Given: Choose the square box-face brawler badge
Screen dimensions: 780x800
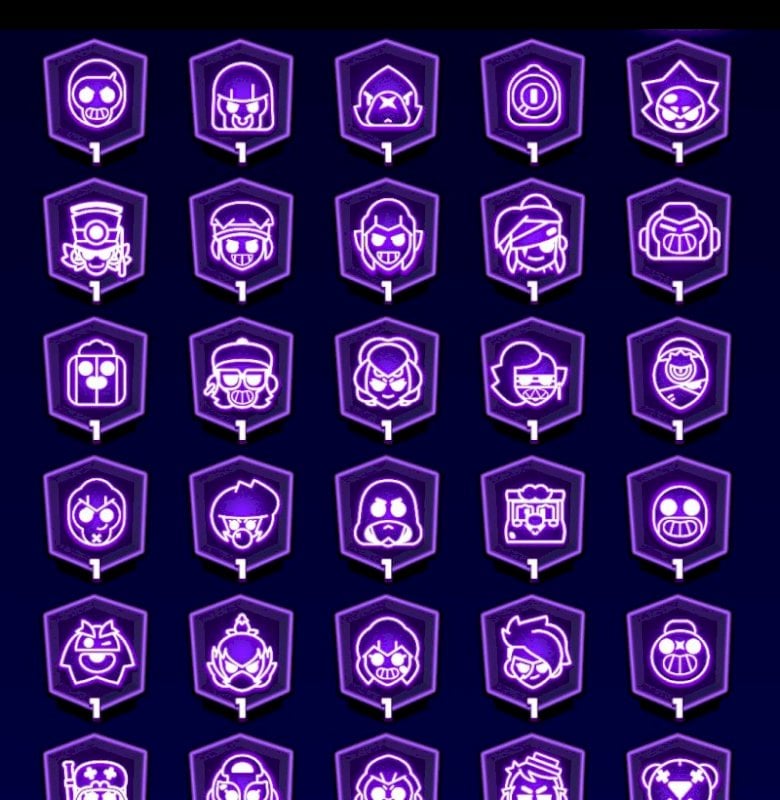Looking at the screenshot, I should click(x=95, y=376).
